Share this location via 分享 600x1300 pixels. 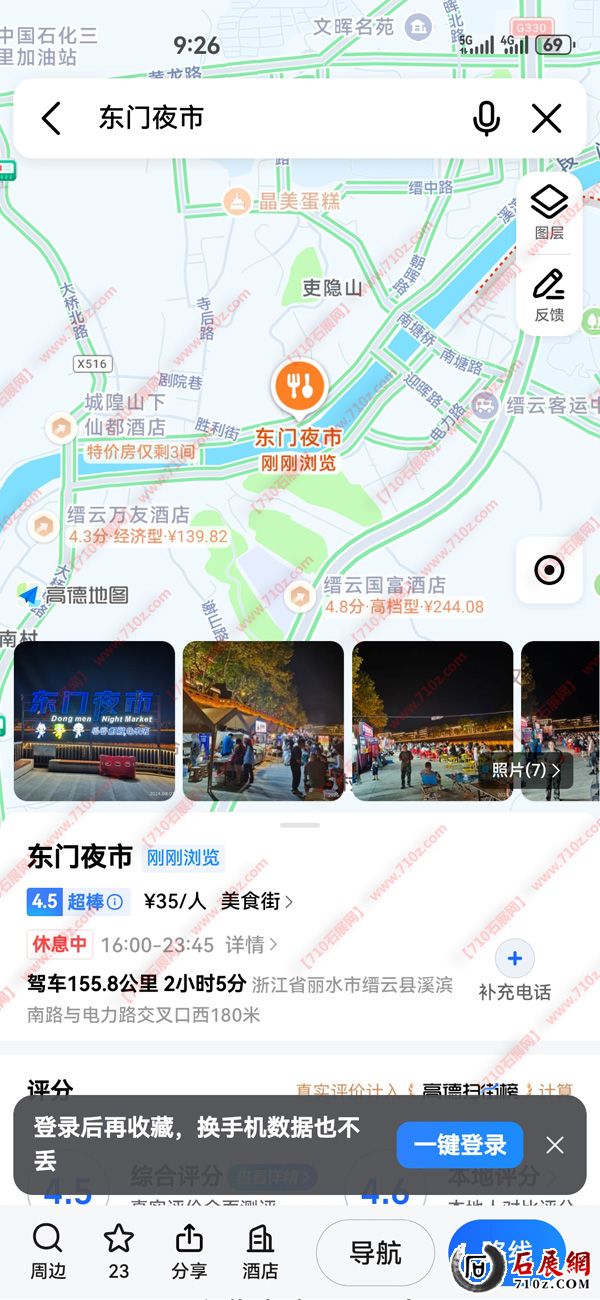(x=189, y=1251)
